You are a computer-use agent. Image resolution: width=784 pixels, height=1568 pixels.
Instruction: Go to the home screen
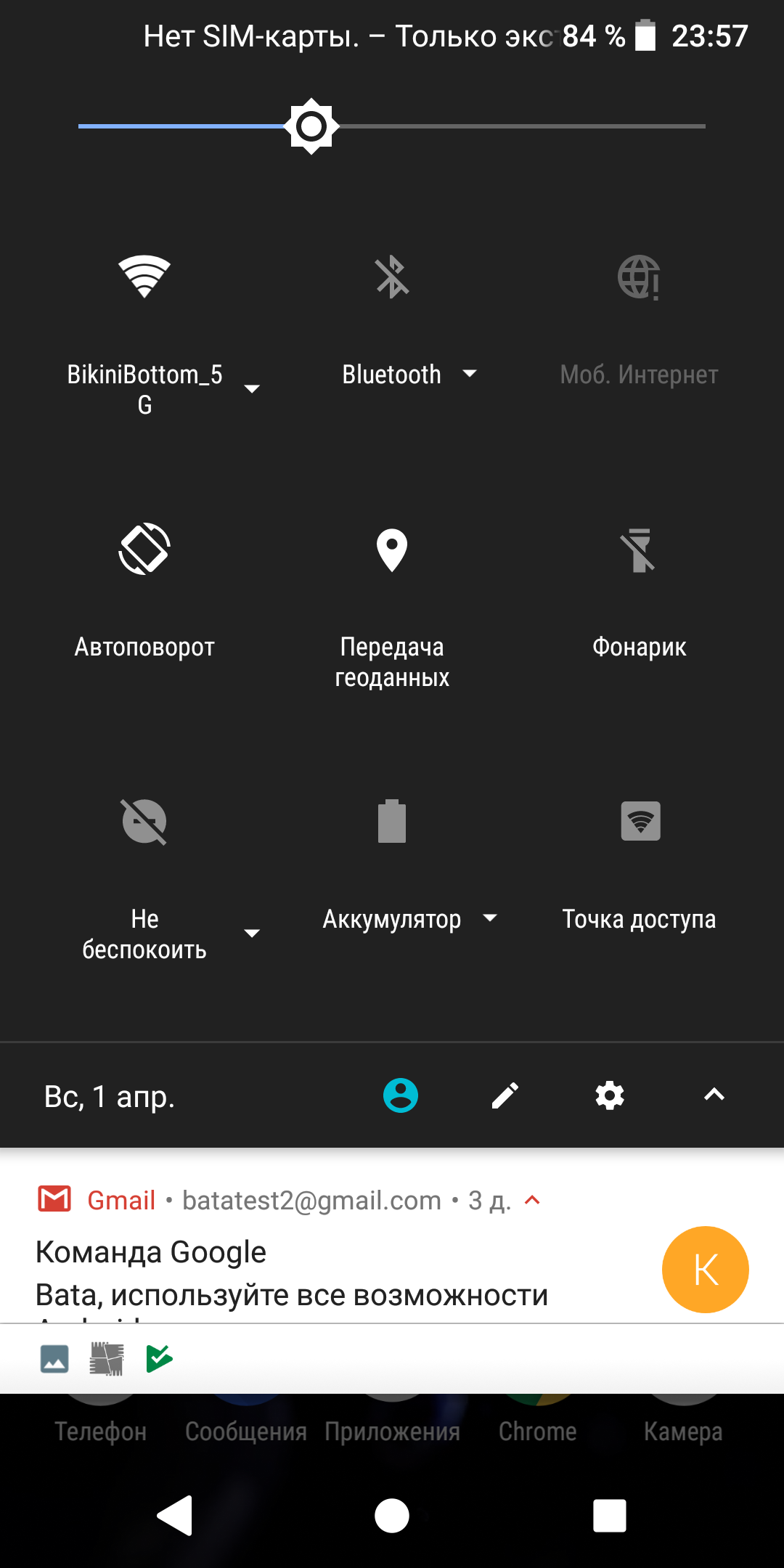point(392,1516)
